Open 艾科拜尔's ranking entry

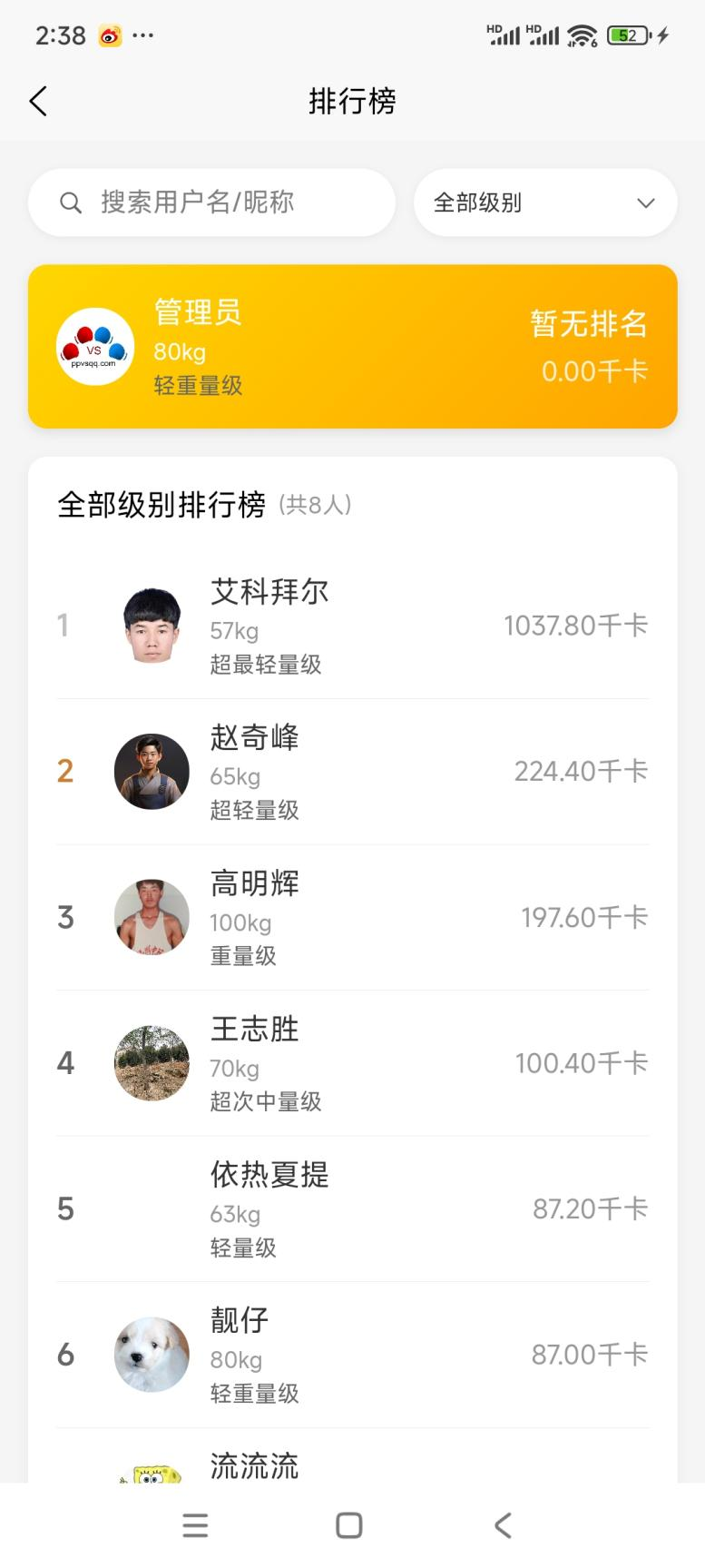[352, 626]
